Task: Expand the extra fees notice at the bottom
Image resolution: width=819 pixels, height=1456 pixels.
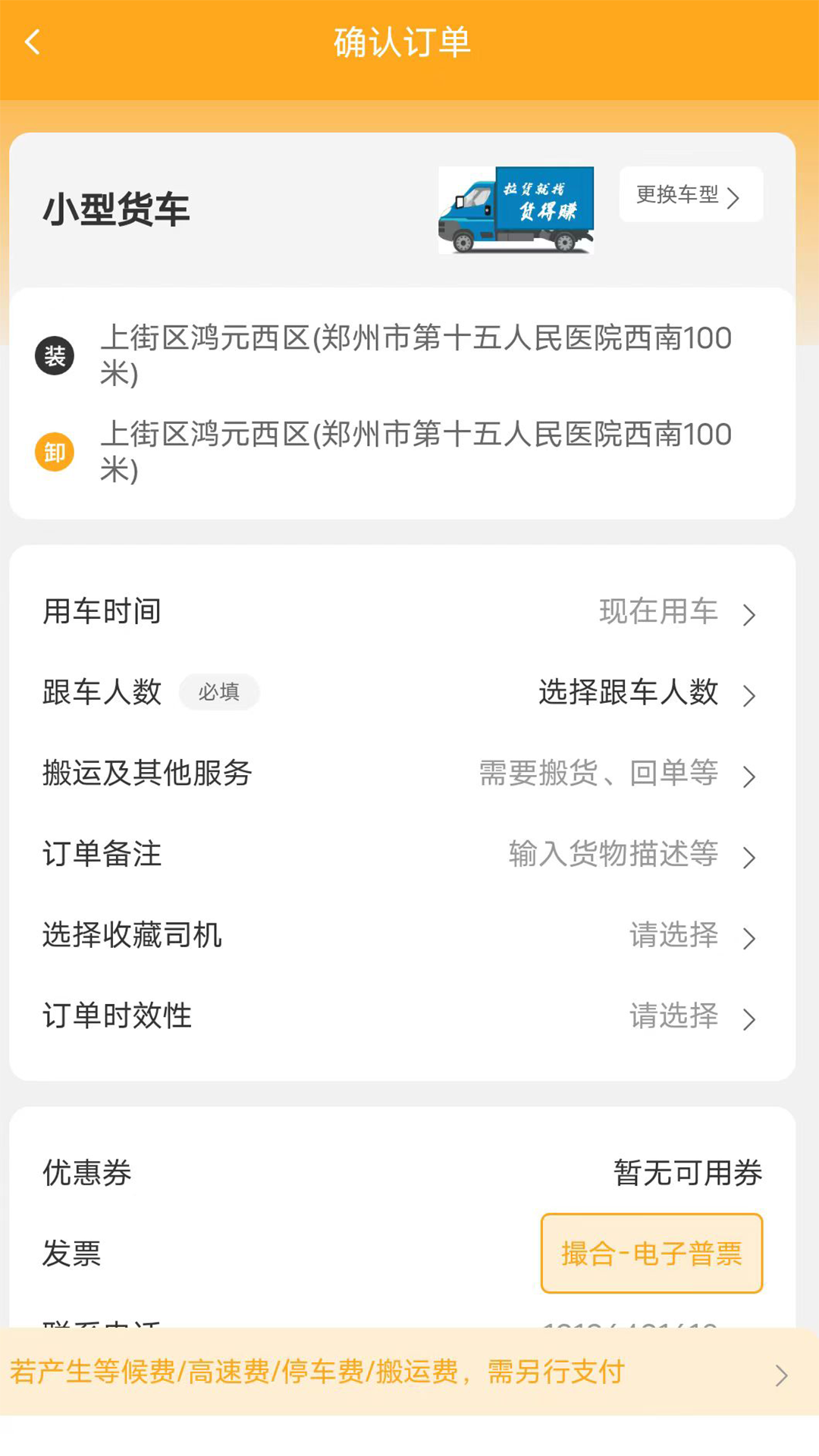Action: click(x=781, y=1375)
